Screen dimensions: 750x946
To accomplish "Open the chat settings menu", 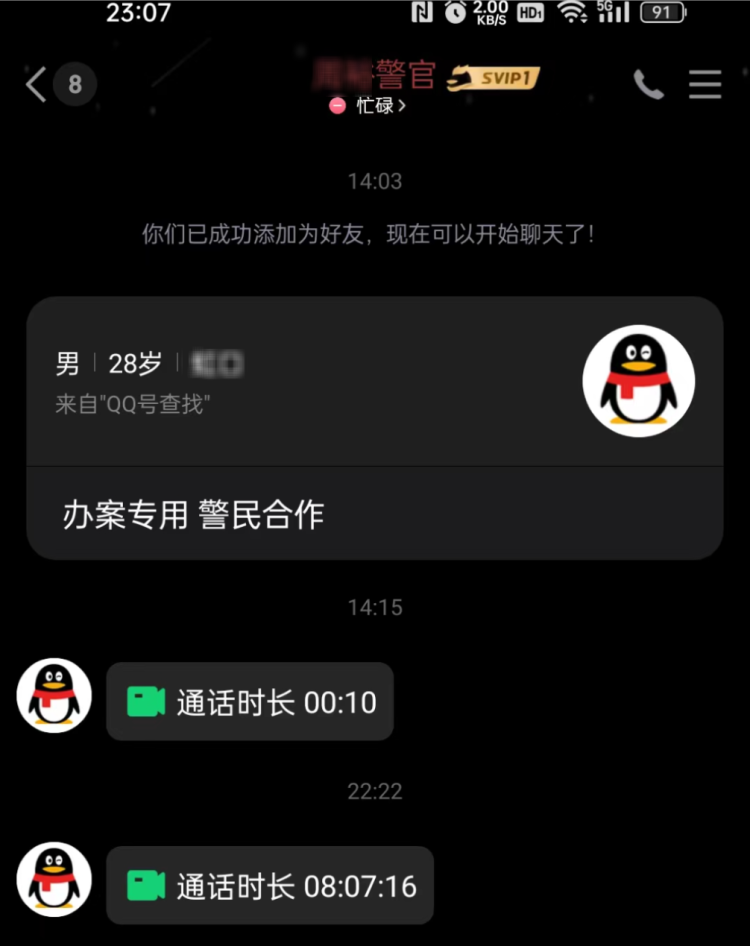I will (x=705, y=84).
